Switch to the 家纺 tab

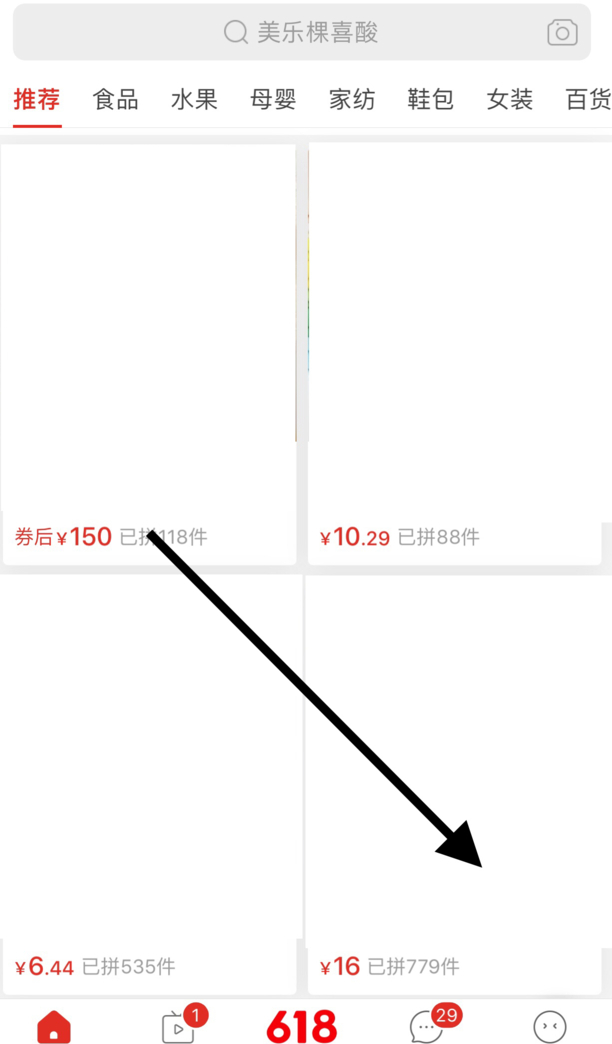click(x=352, y=100)
